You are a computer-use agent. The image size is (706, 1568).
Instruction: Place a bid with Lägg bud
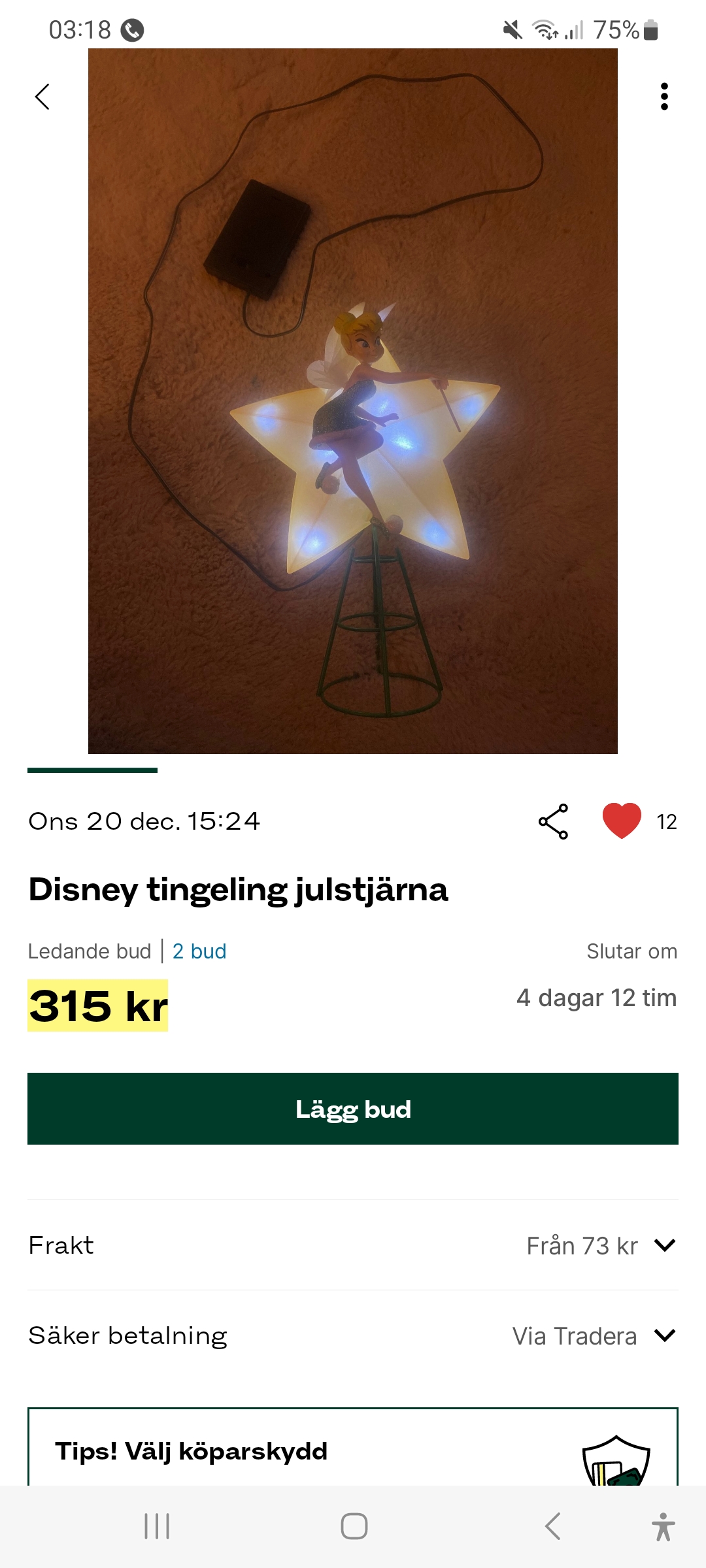click(353, 1109)
